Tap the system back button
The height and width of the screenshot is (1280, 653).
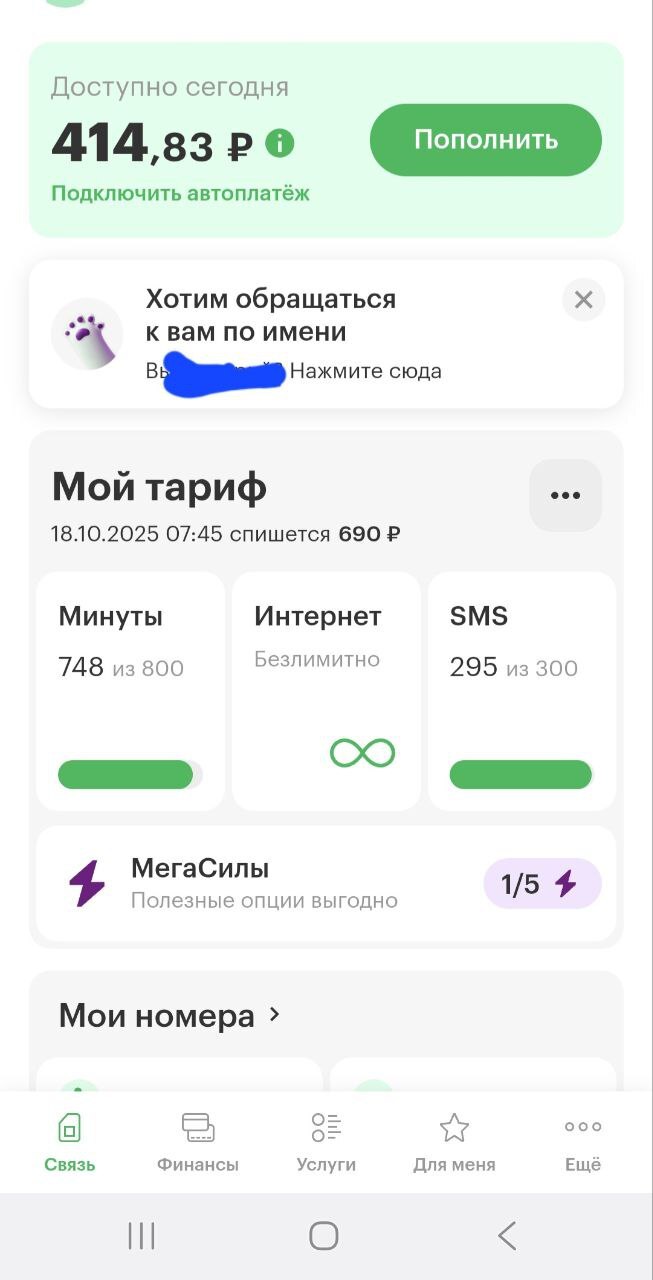(x=507, y=1236)
